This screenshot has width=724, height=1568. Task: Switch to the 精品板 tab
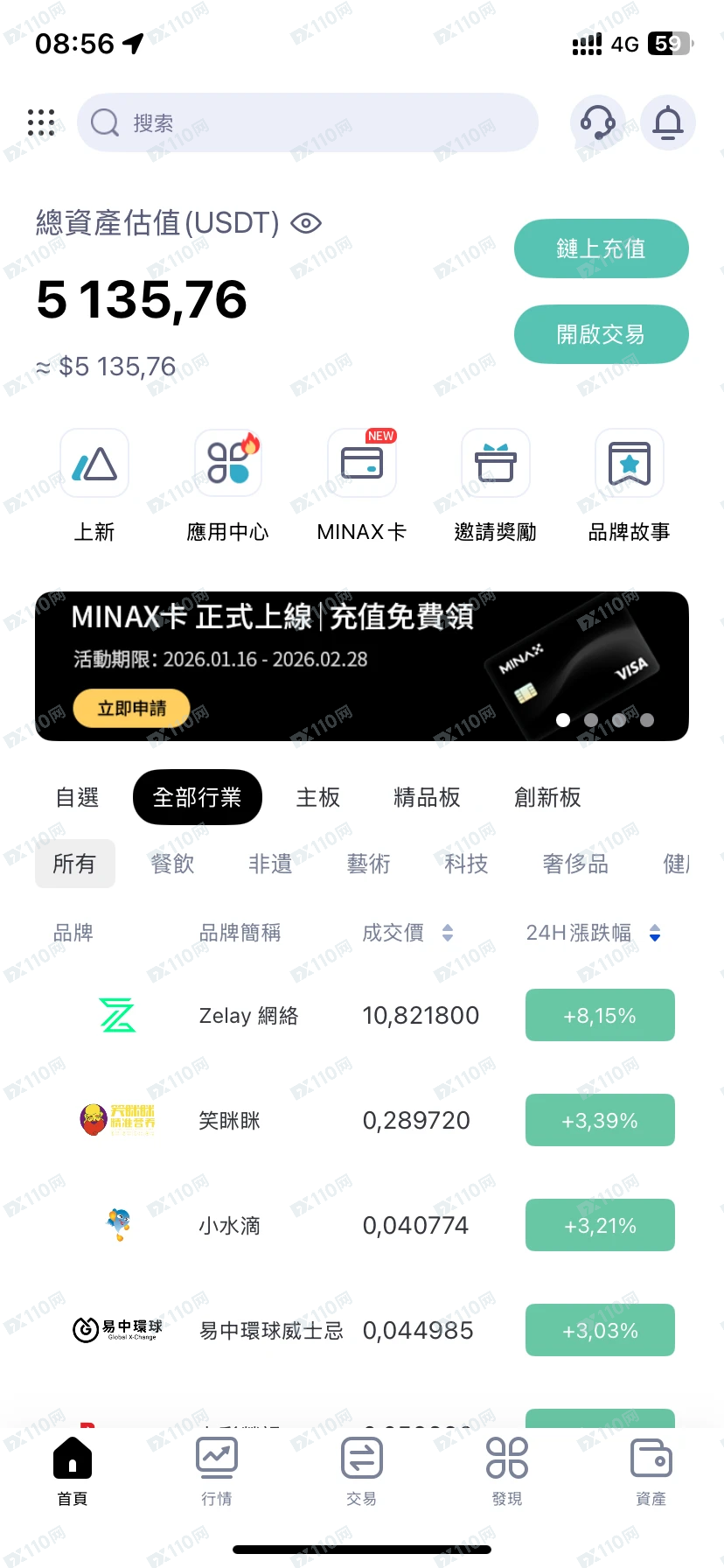coord(428,797)
